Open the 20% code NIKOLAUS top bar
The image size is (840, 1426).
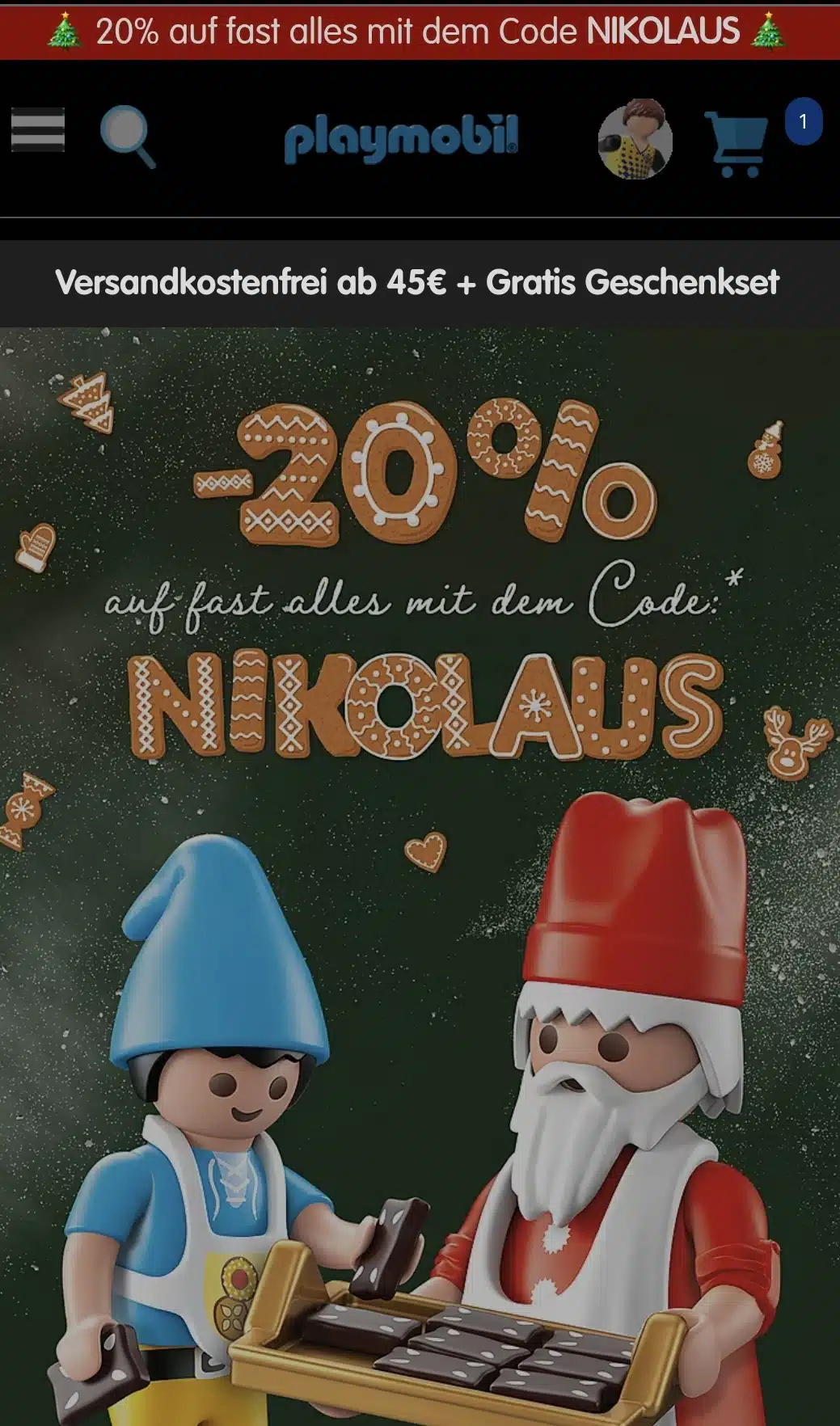(x=417, y=32)
